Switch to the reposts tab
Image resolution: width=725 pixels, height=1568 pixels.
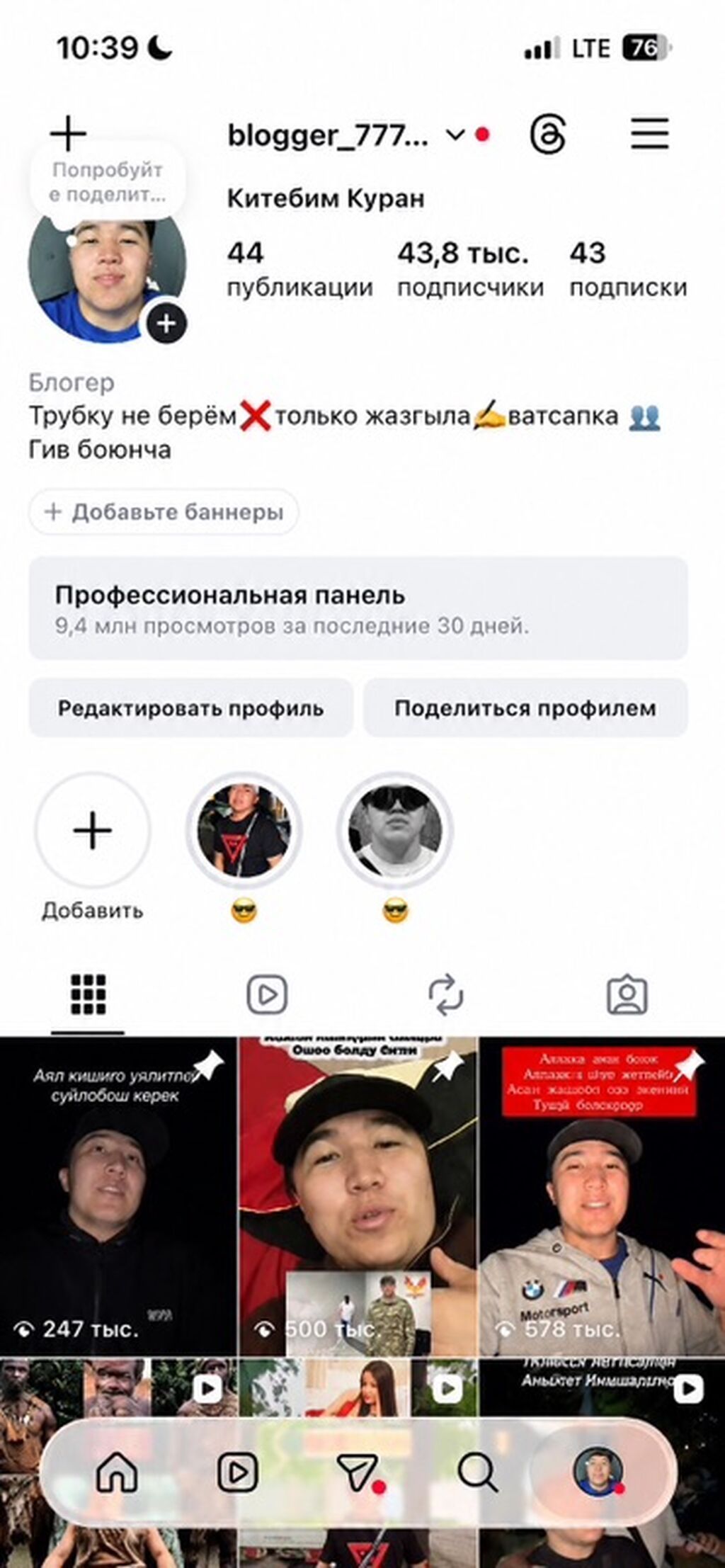(446, 994)
